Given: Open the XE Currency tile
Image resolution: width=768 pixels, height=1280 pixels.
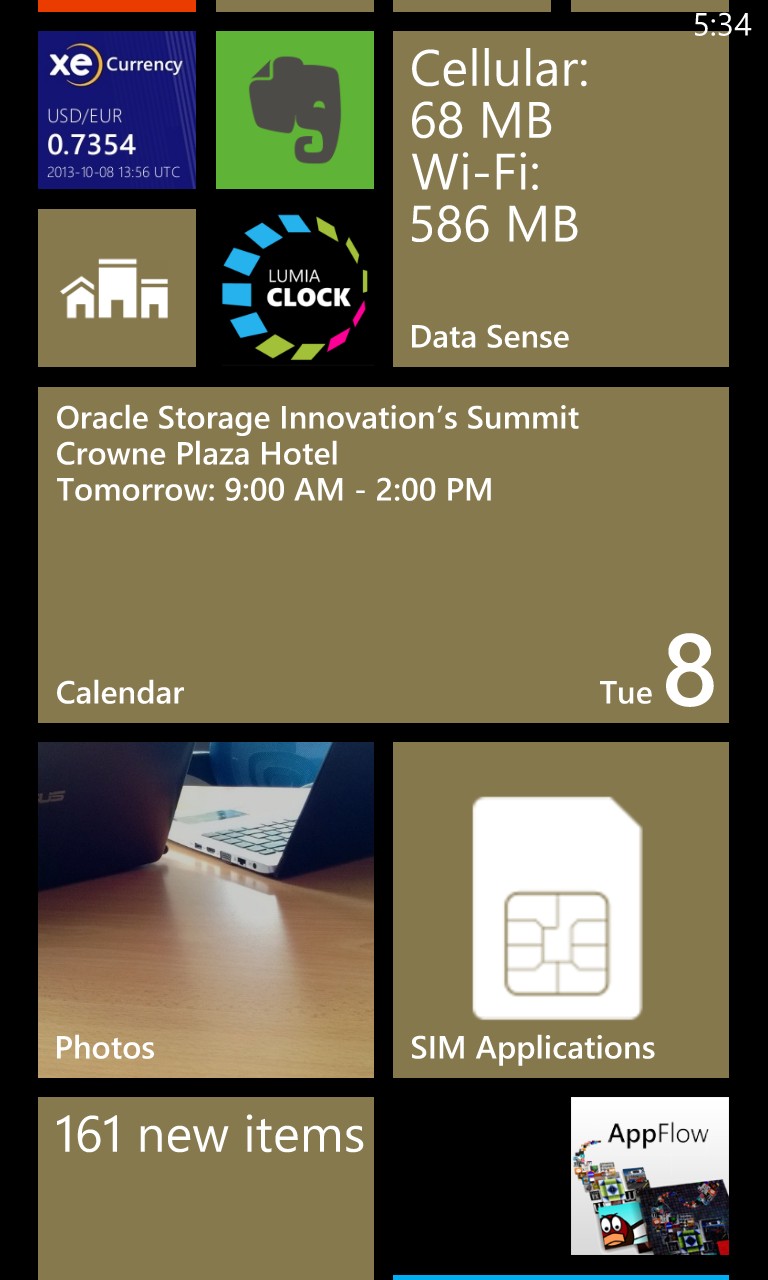Looking at the screenshot, I should click(x=117, y=110).
